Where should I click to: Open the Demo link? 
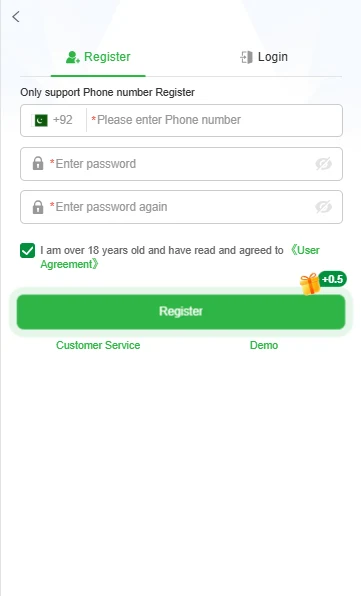(x=264, y=345)
